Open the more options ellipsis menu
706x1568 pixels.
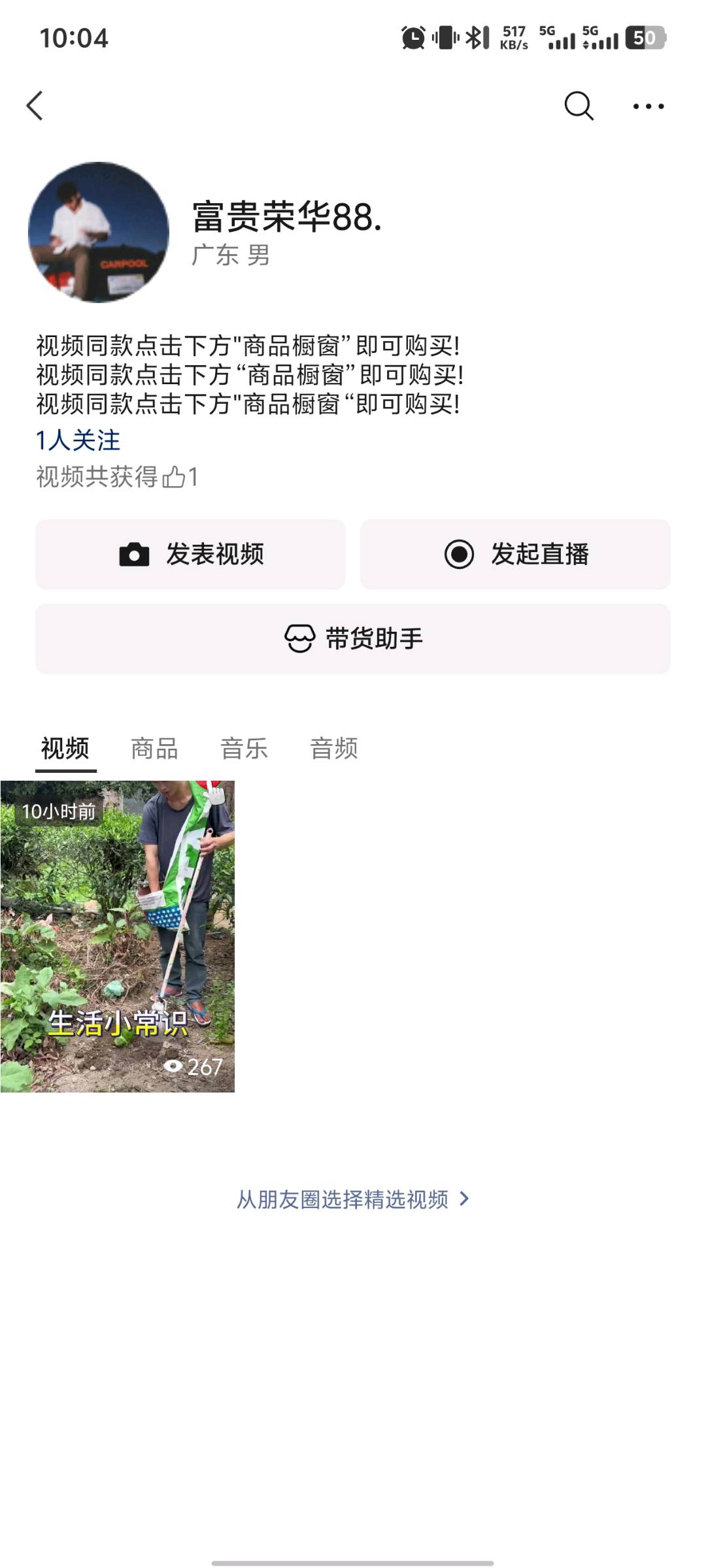(647, 105)
